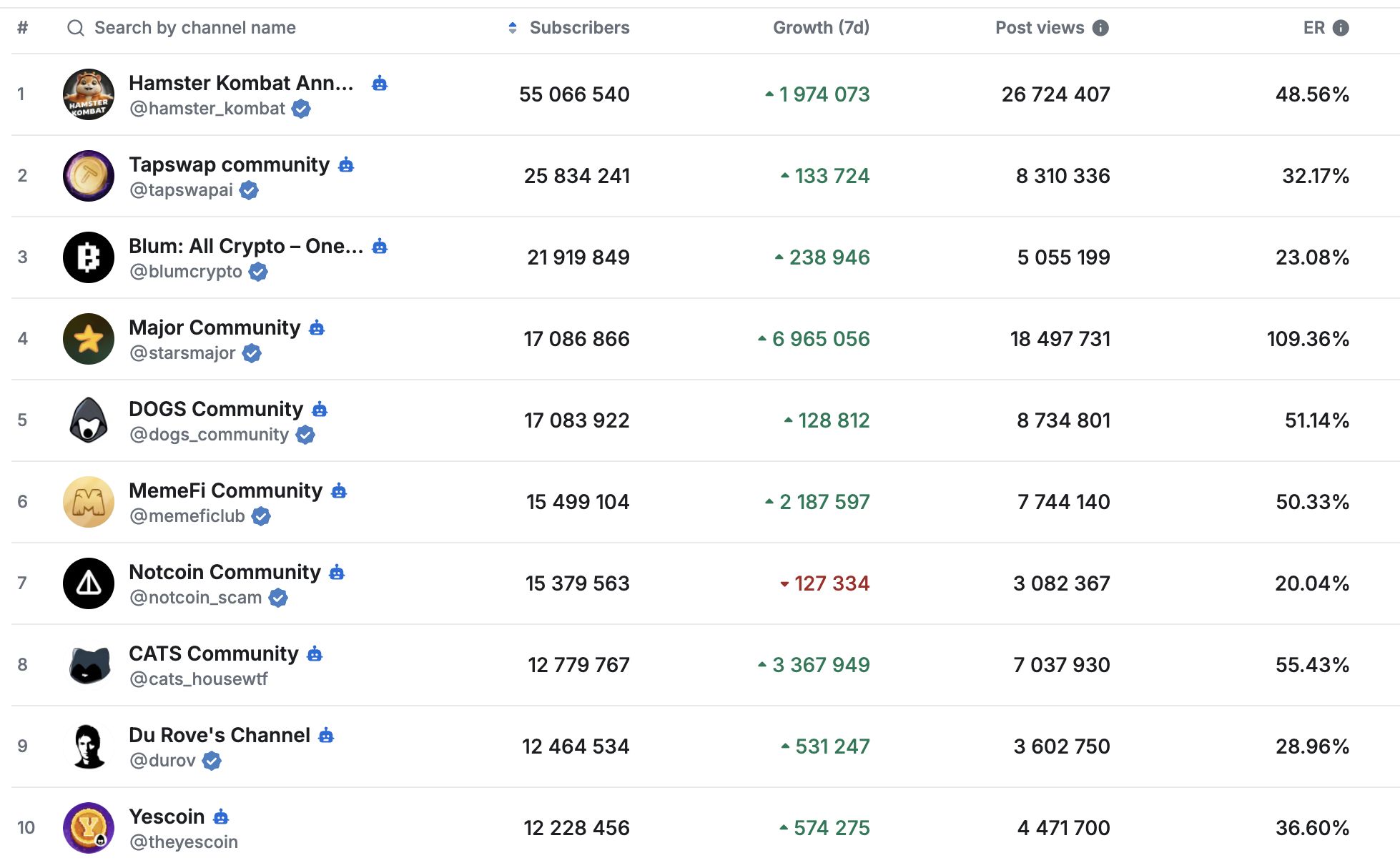Open the Blum: All Crypto channel row

coord(245,247)
